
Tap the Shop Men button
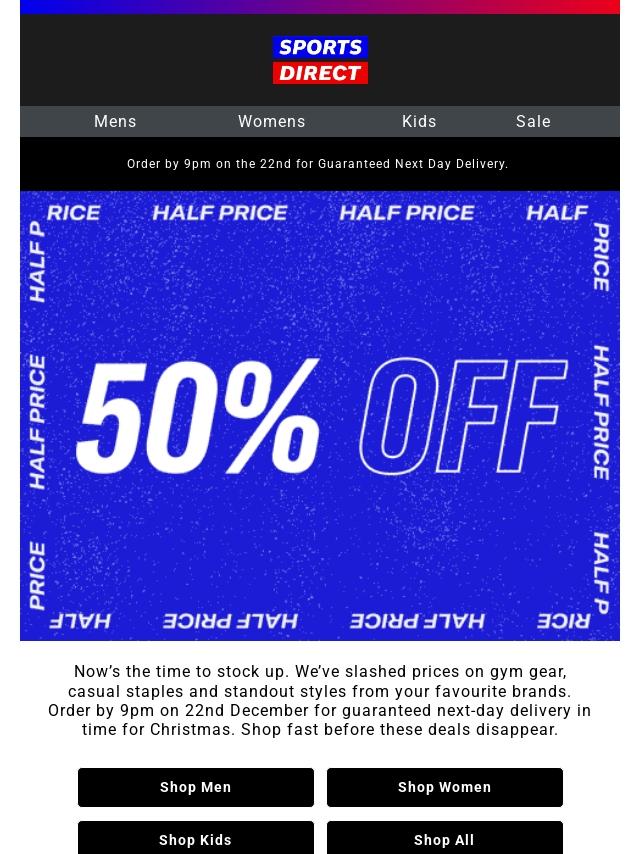click(196, 788)
